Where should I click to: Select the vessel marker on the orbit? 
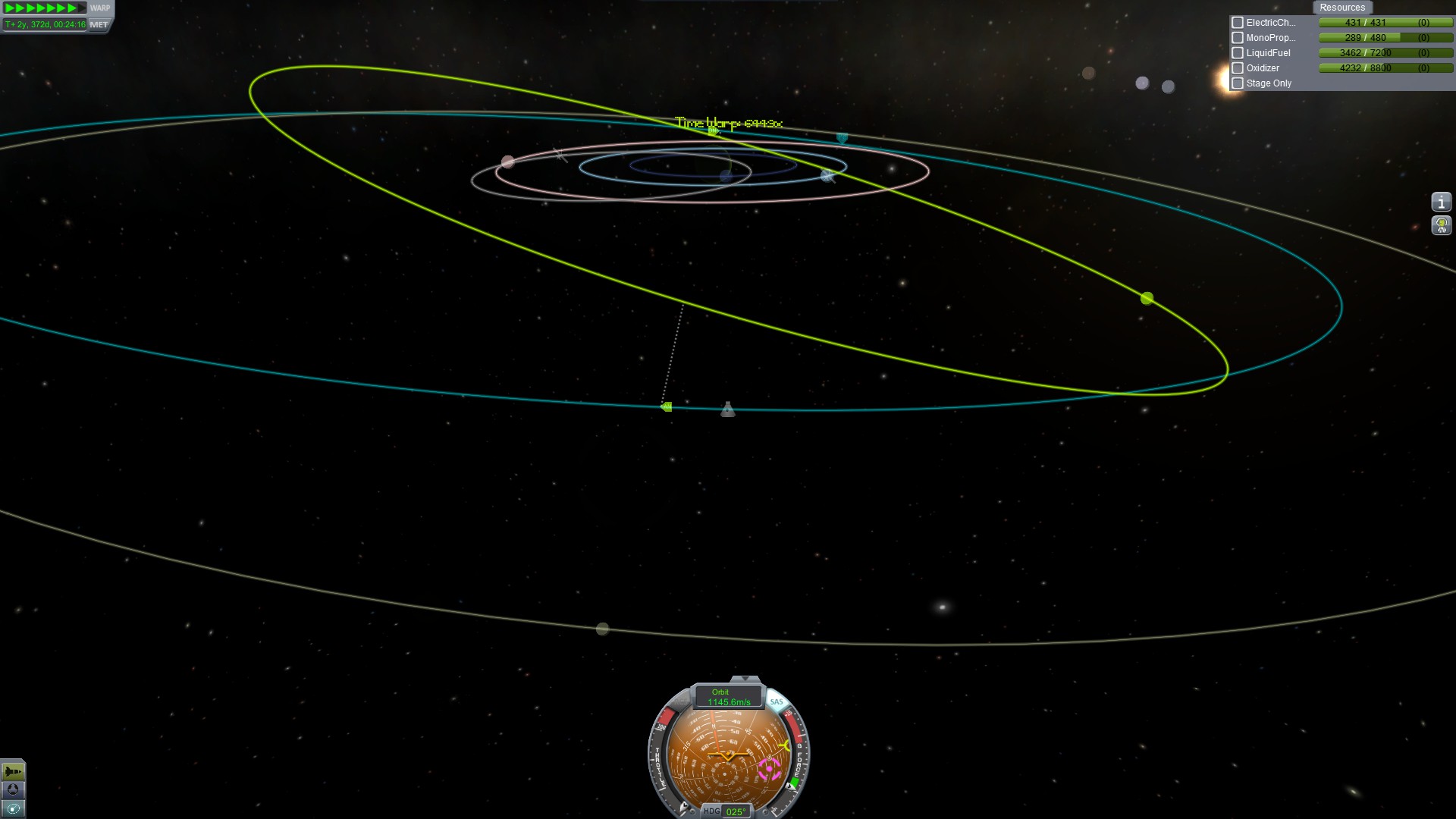(x=728, y=409)
